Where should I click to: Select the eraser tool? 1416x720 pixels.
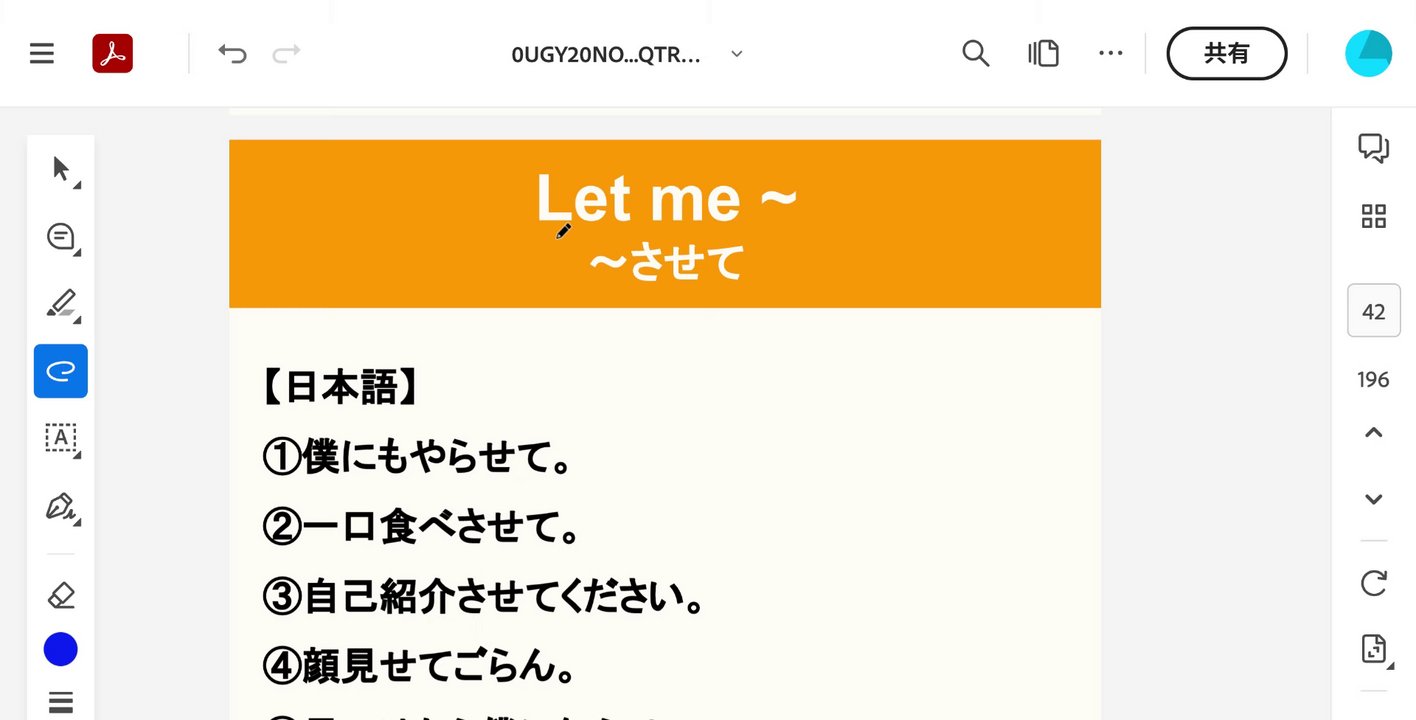click(61, 596)
